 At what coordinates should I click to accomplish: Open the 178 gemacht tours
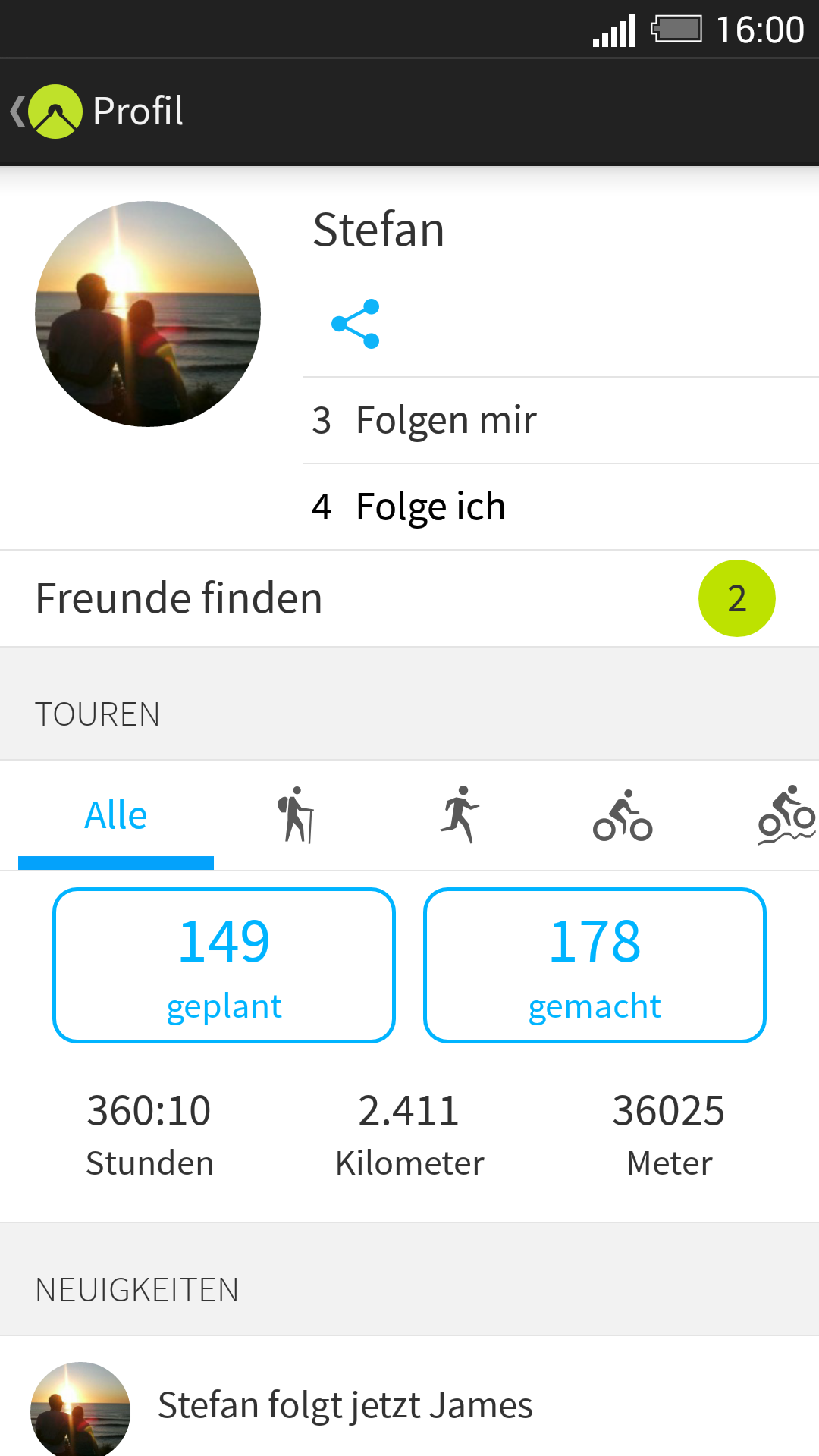coord(595,965)
